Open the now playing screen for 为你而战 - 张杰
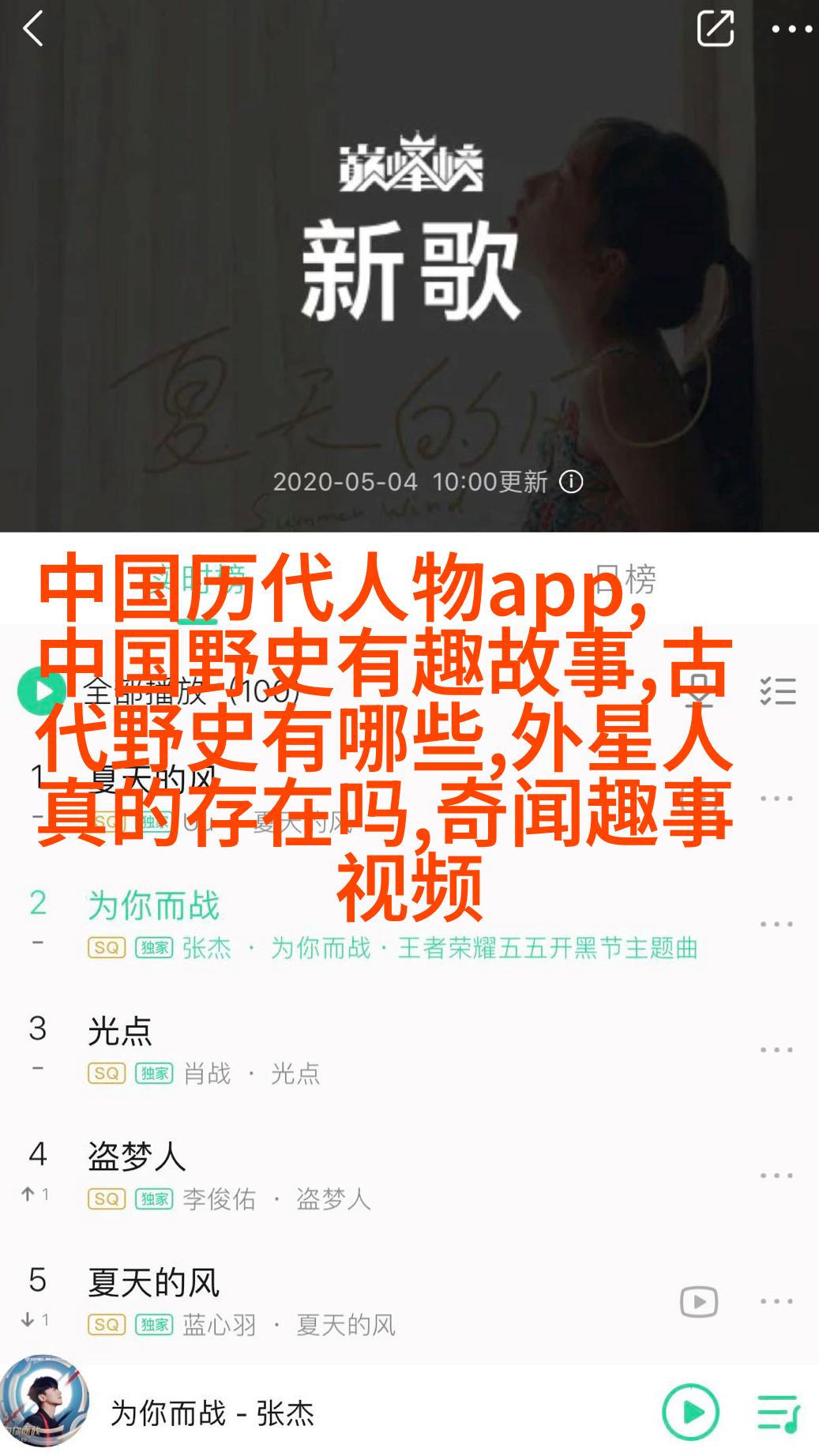 coord(213,1413)
